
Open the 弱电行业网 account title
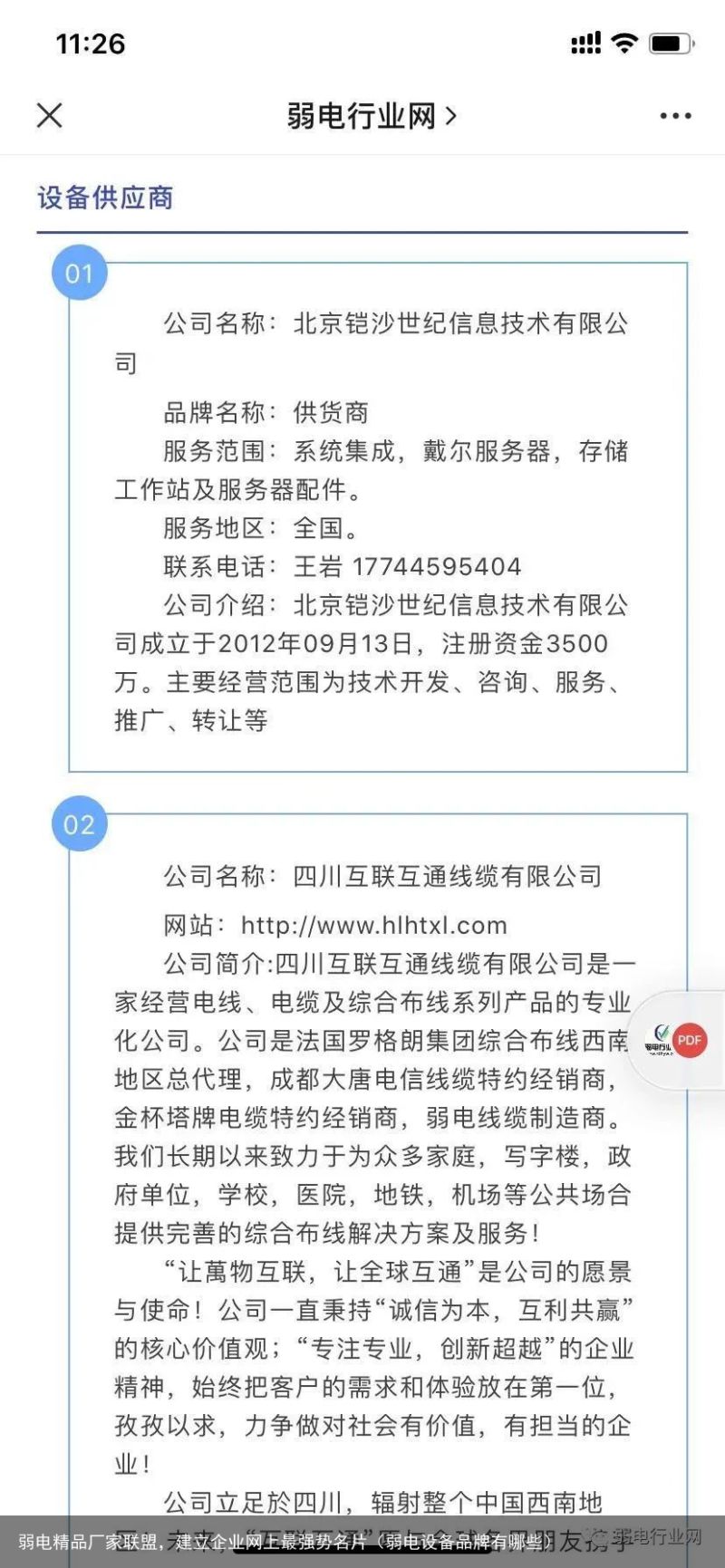[x=372, y=116]
